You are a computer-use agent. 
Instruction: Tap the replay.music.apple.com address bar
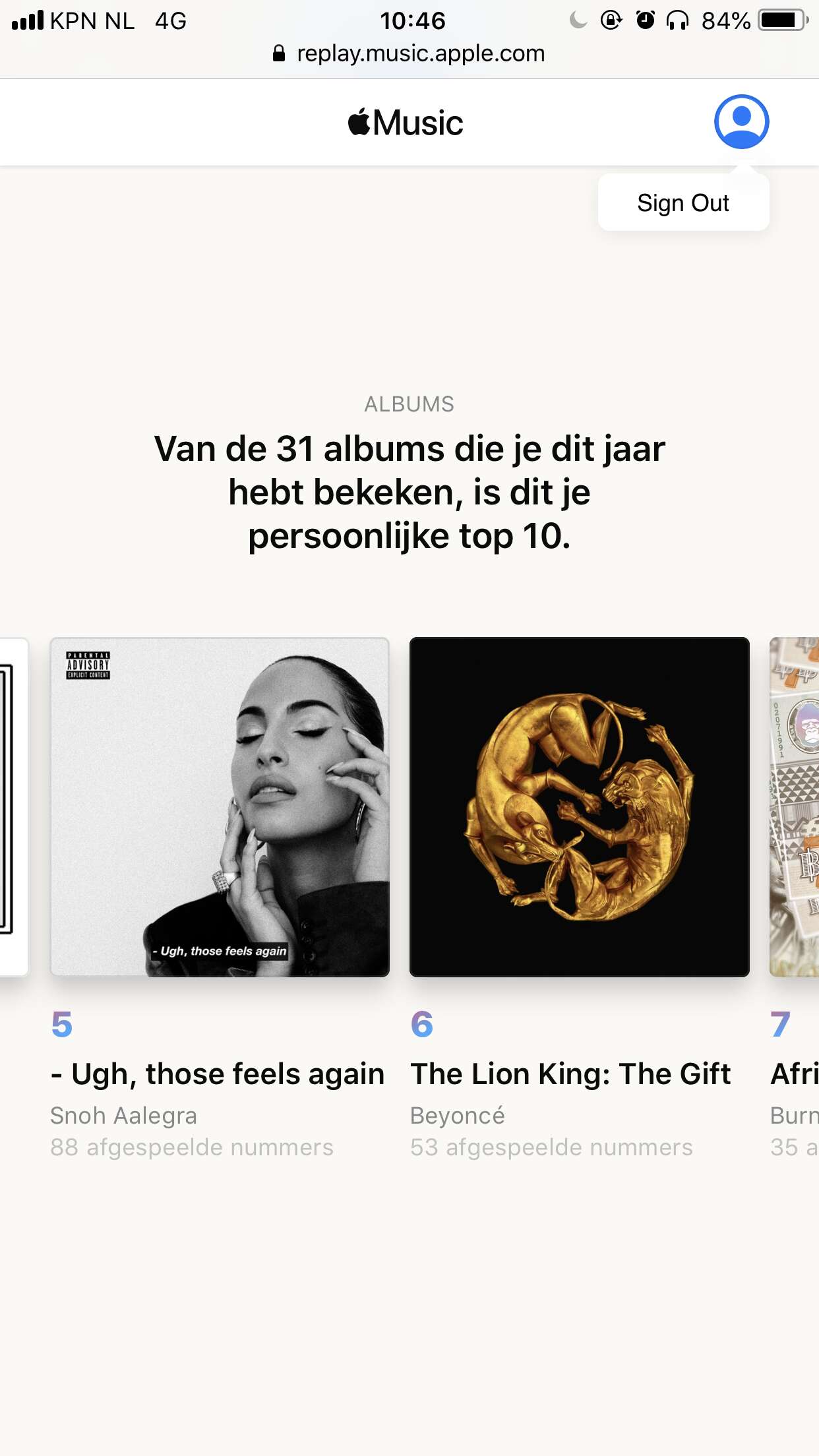[x=409, y=53]
